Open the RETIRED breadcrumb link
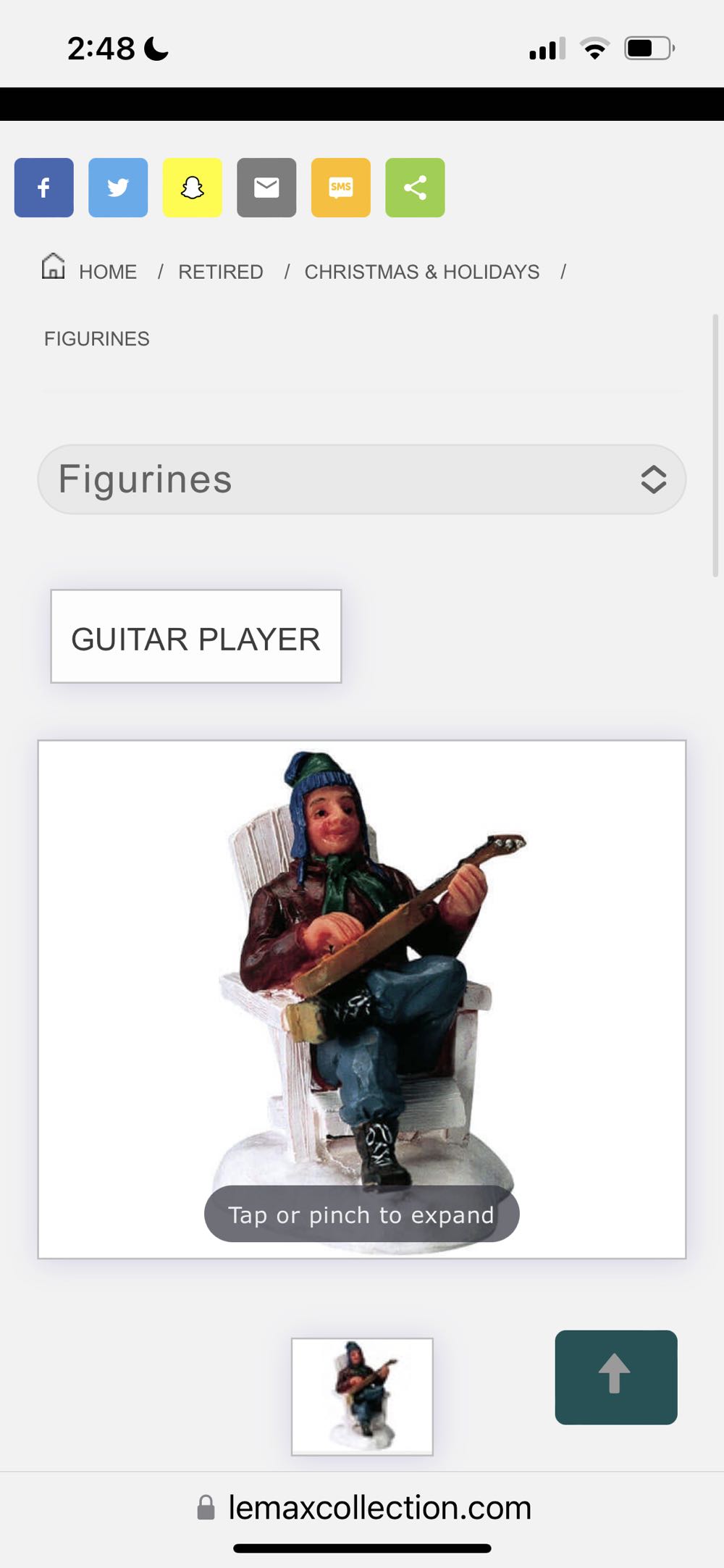The height and width of the screenshot is (1568, 724). pos(221,272)
